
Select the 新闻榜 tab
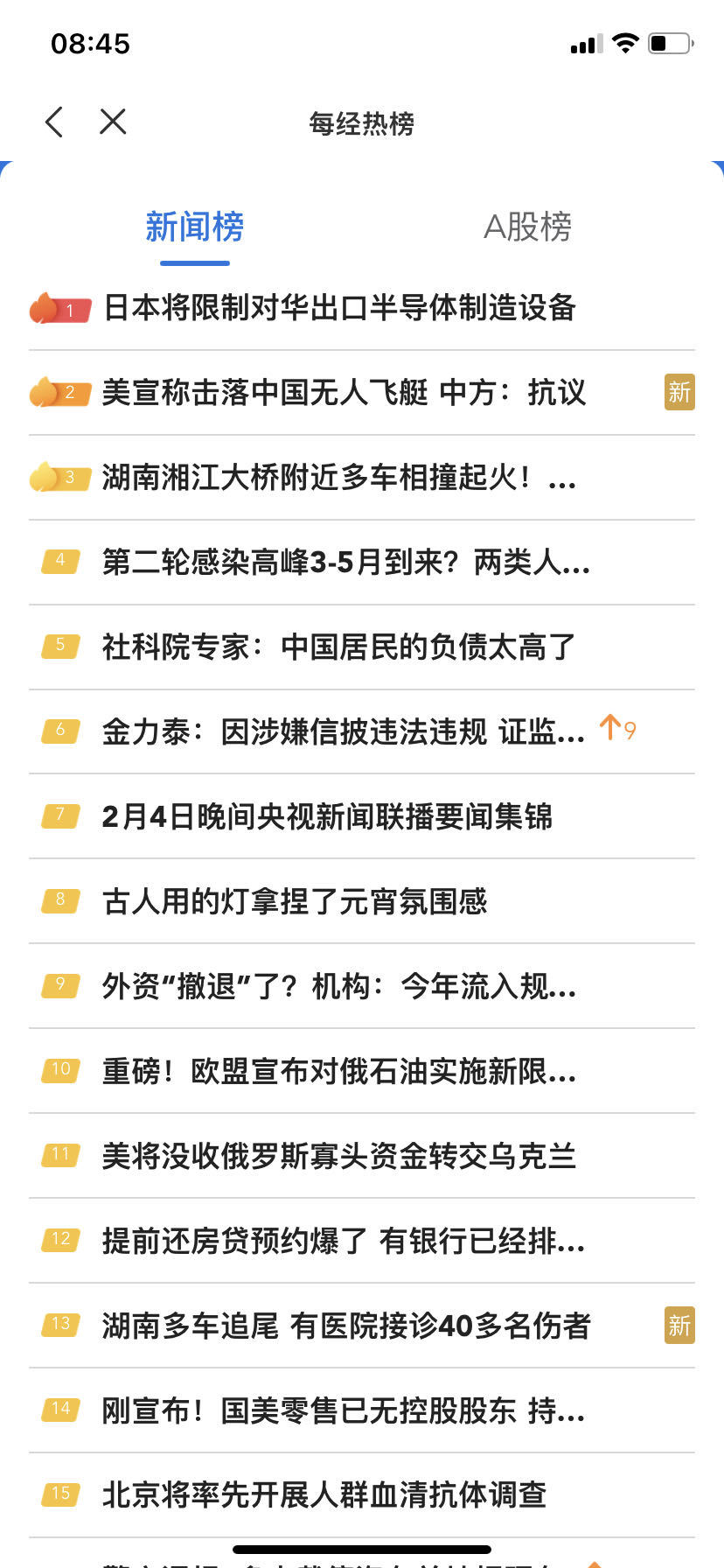click(x=194, y=227)
